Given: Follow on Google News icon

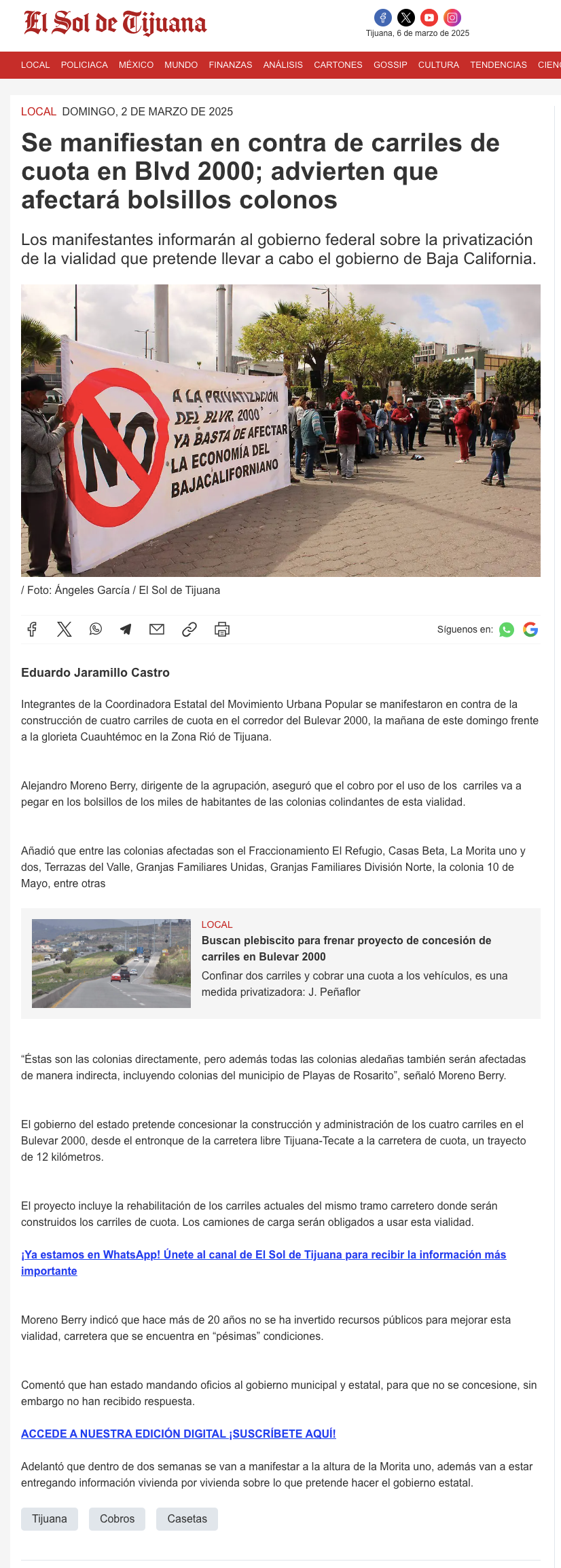Looking at the screenshot, I should [530, 629].
